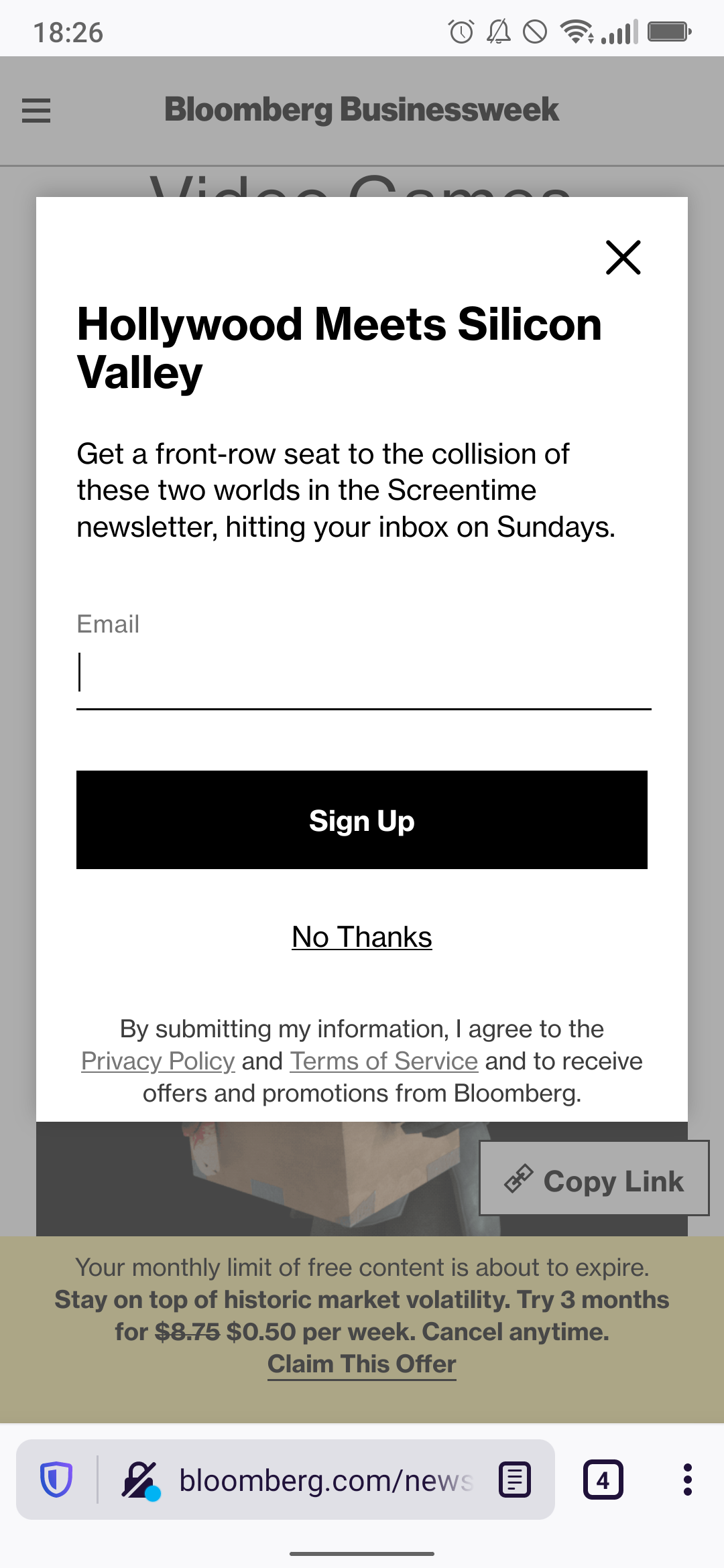
Task: Close the newsletter signup dialog
Action: tap(623, 257)
